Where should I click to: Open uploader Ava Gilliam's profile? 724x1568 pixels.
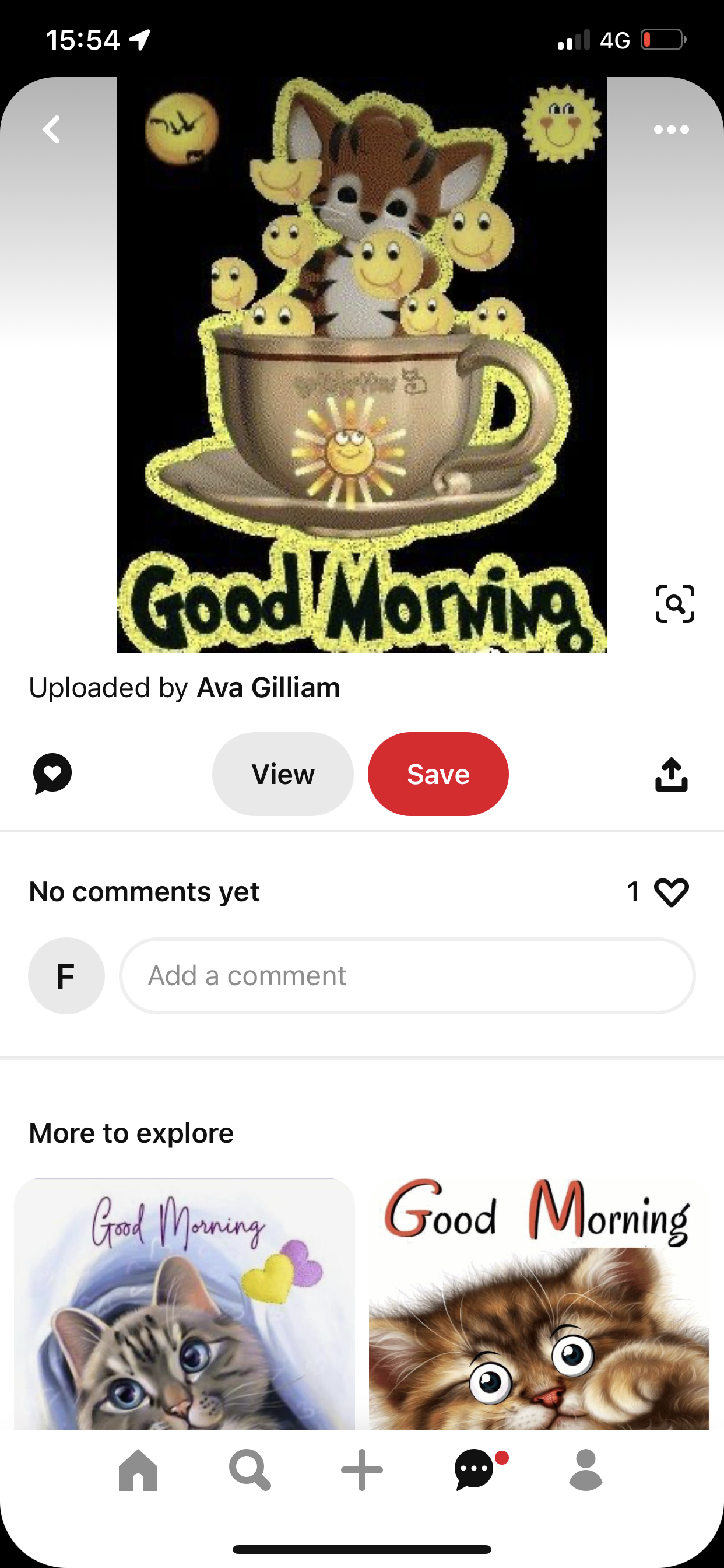coord(268,688)
